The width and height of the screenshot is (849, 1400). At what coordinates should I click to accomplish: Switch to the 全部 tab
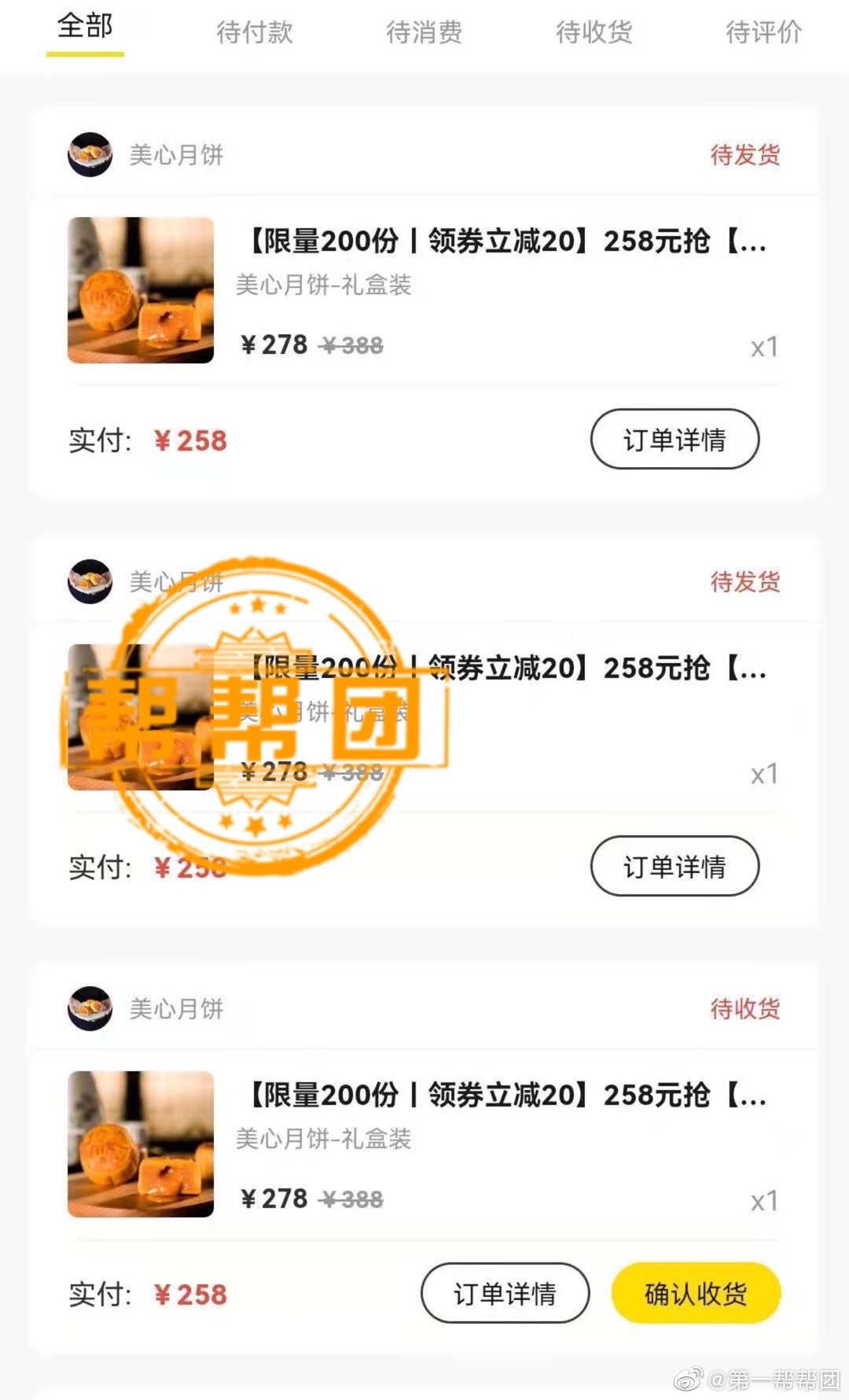[x=85, y=28]
